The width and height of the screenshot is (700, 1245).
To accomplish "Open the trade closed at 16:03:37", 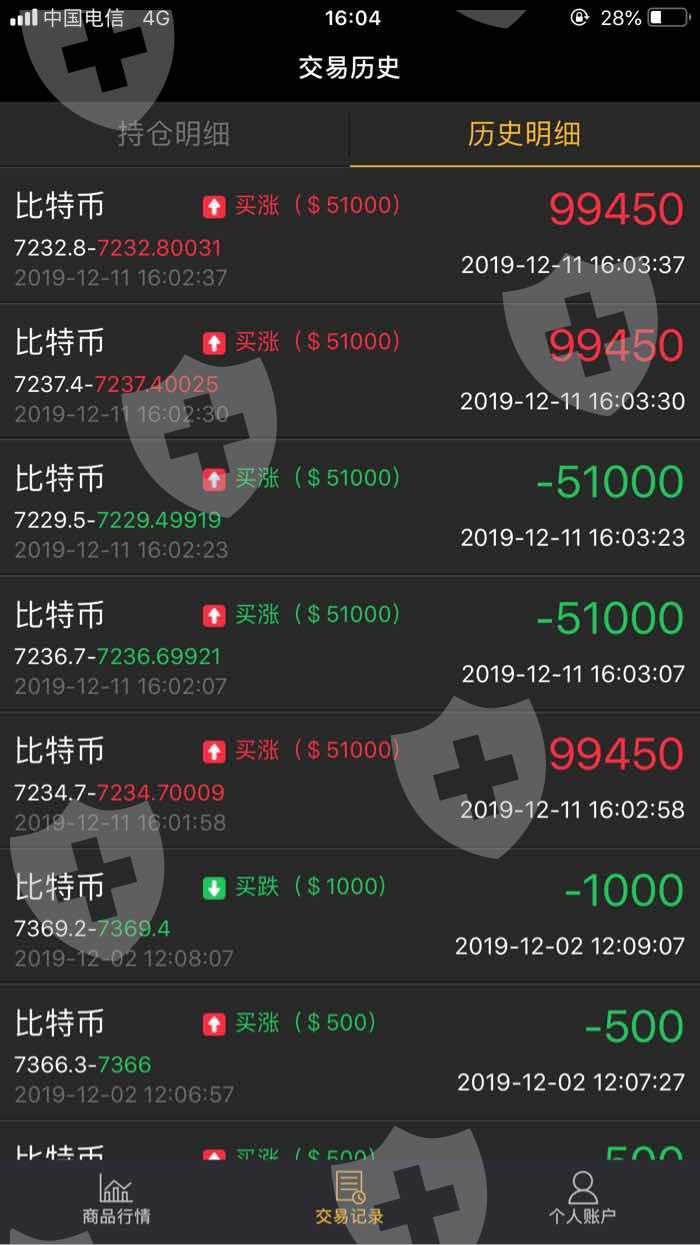I will pyautogui.click(x=350, y=236).
